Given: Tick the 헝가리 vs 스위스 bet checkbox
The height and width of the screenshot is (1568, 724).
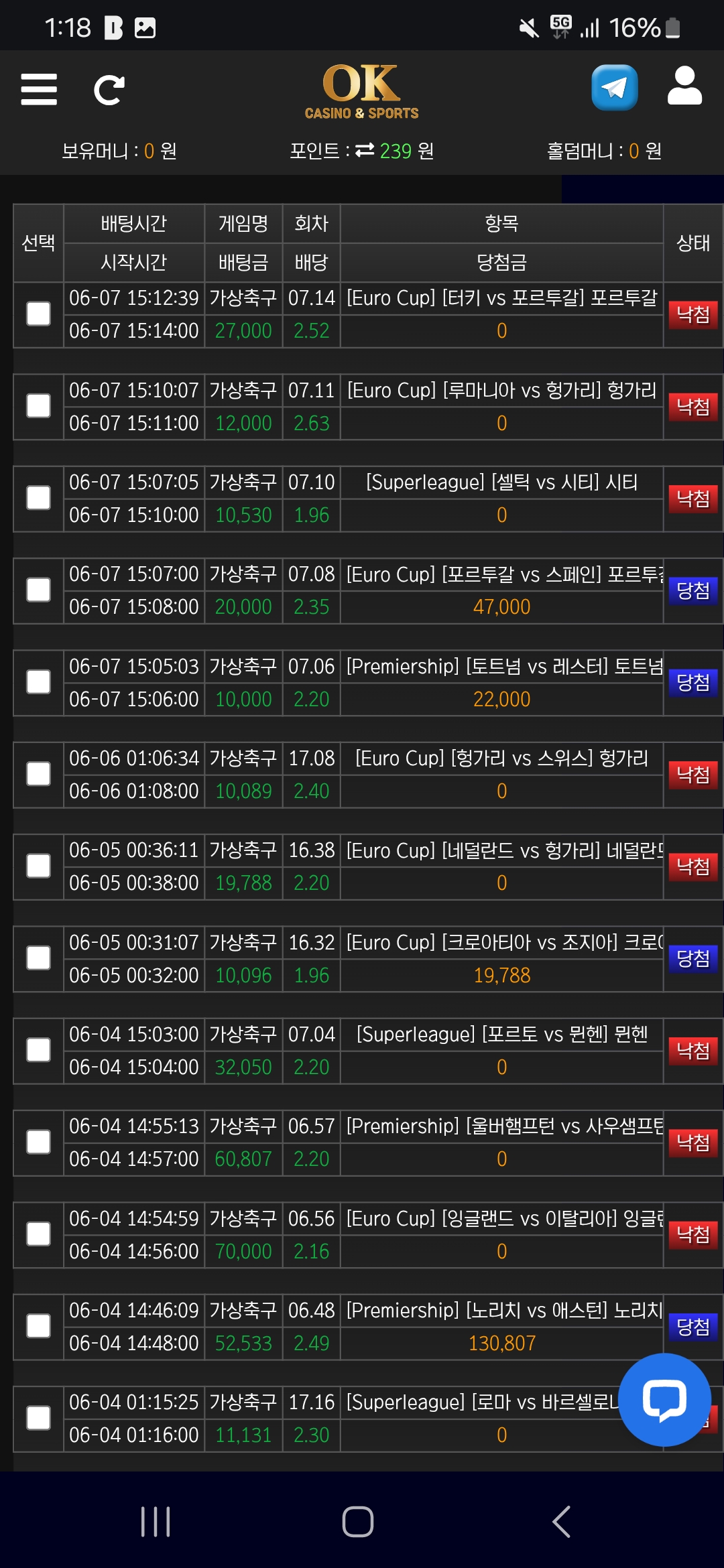Looking at the screenshot, I should (38, 774).
